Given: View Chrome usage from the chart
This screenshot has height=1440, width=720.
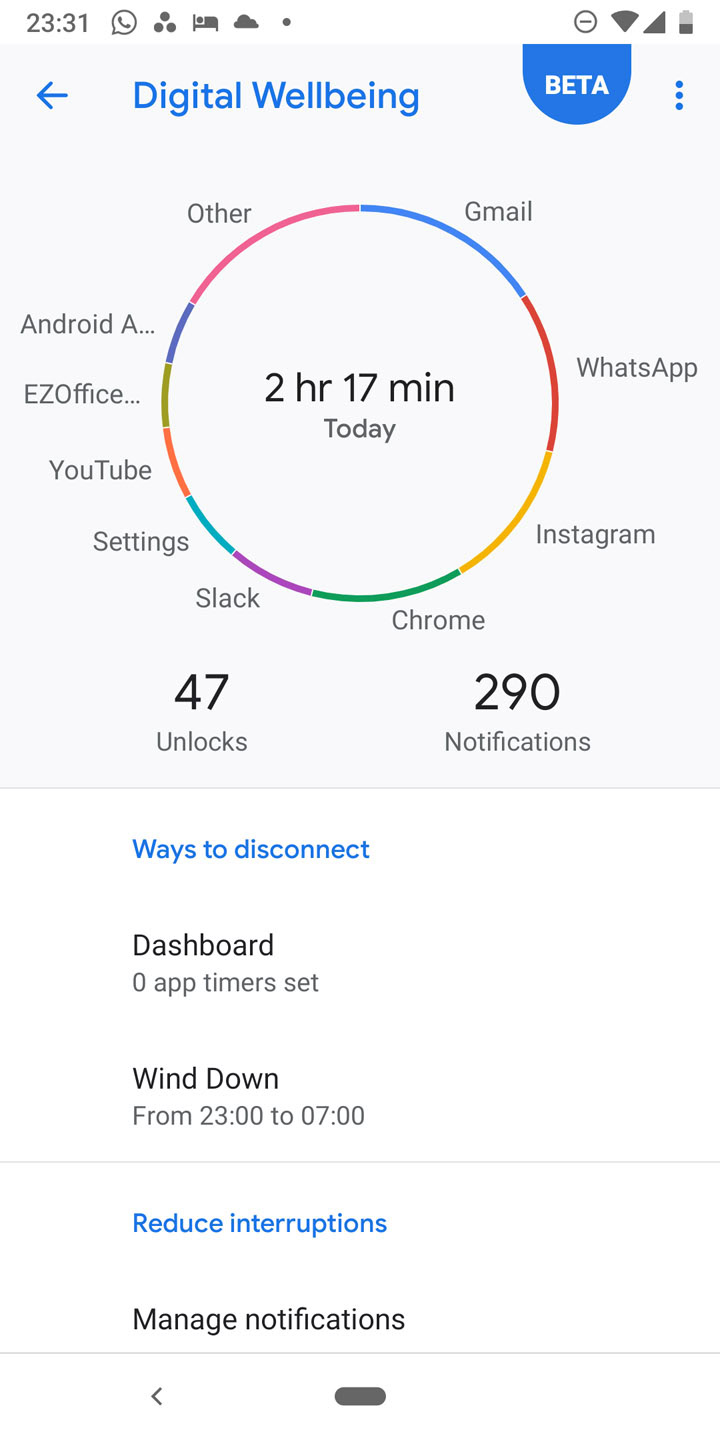Looking at the screenshot, I should click(x=438, y=620).
